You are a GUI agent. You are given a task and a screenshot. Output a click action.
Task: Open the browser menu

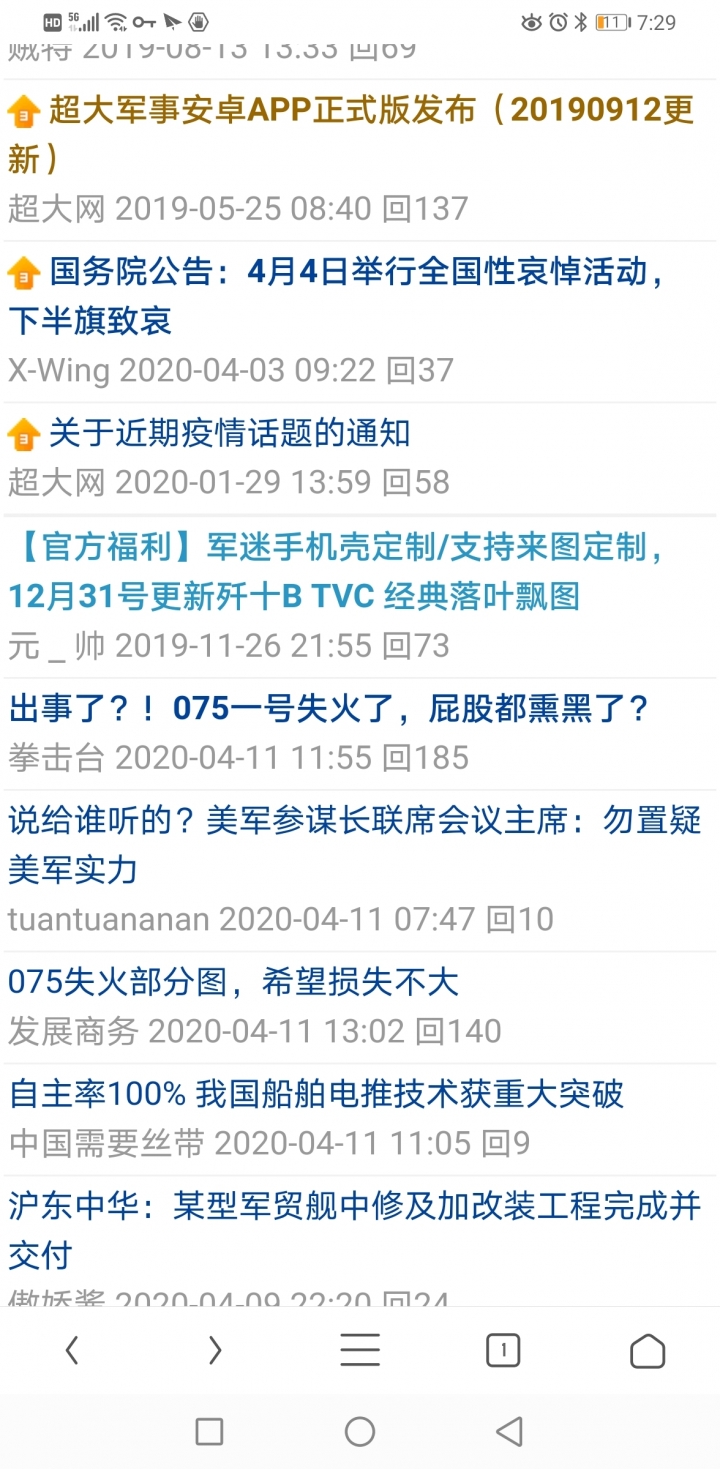pyautogui.click(x=360, y=1351)
